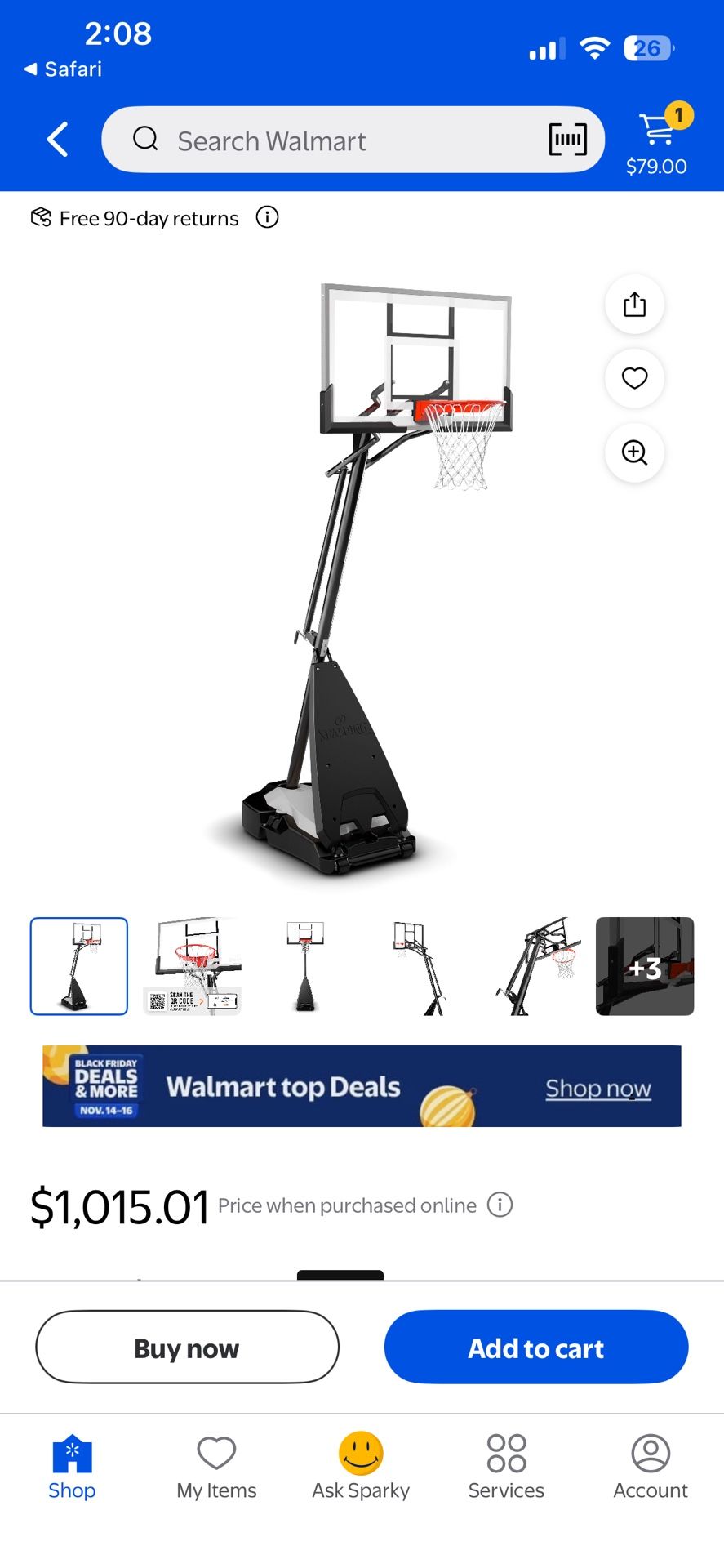Add the basketball hoop to favorites via heart icon
Image resolution: width=724 pixels, height=1568 pixels.
coord(634,379)
